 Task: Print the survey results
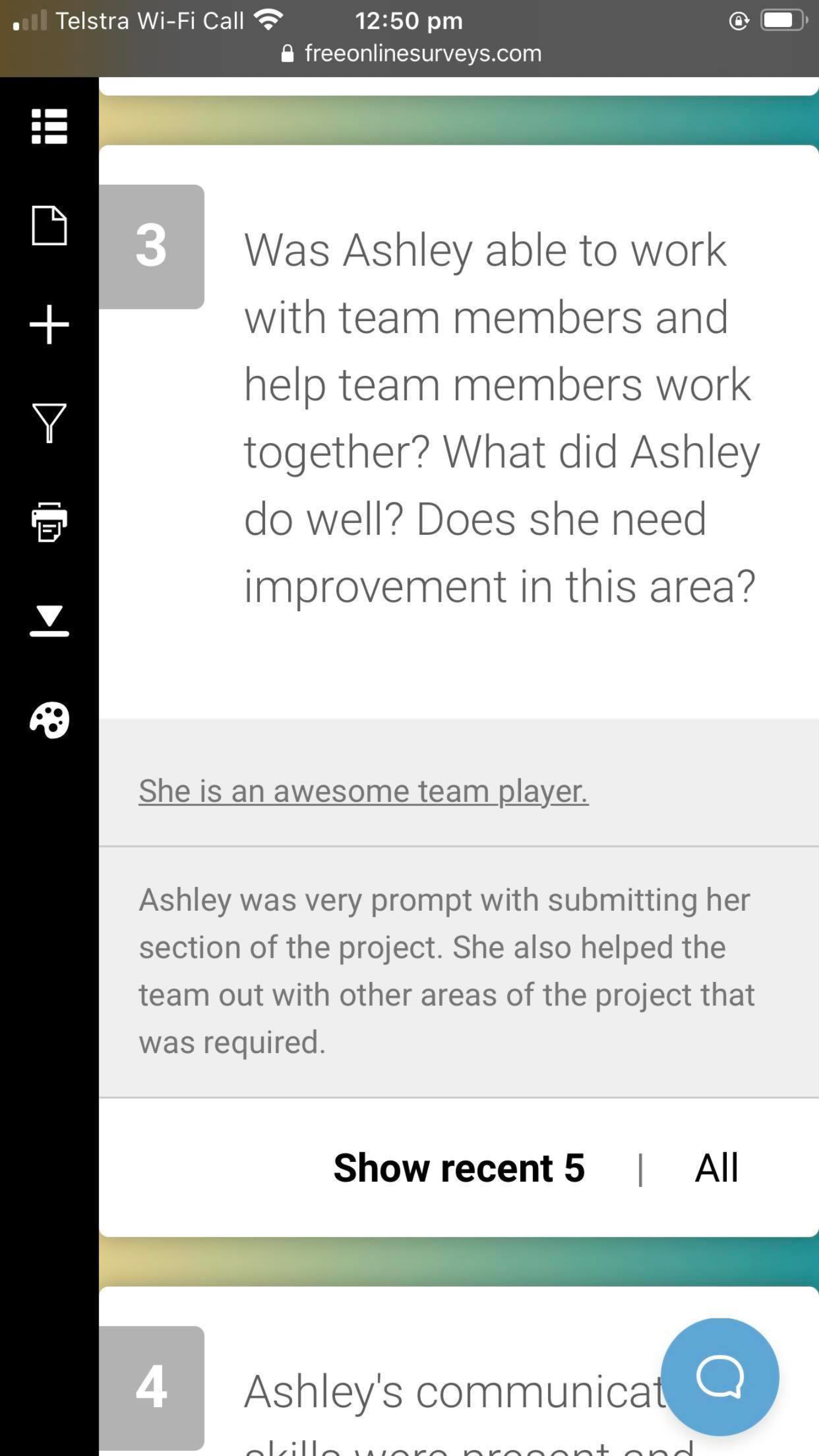pos(49,522)
